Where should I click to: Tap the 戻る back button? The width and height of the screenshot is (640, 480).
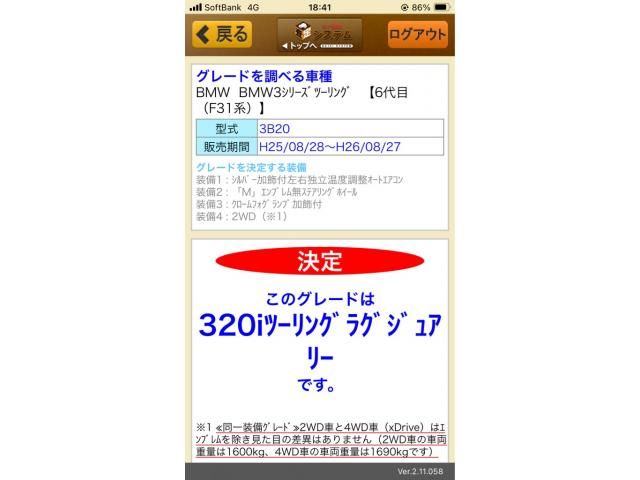222,34
